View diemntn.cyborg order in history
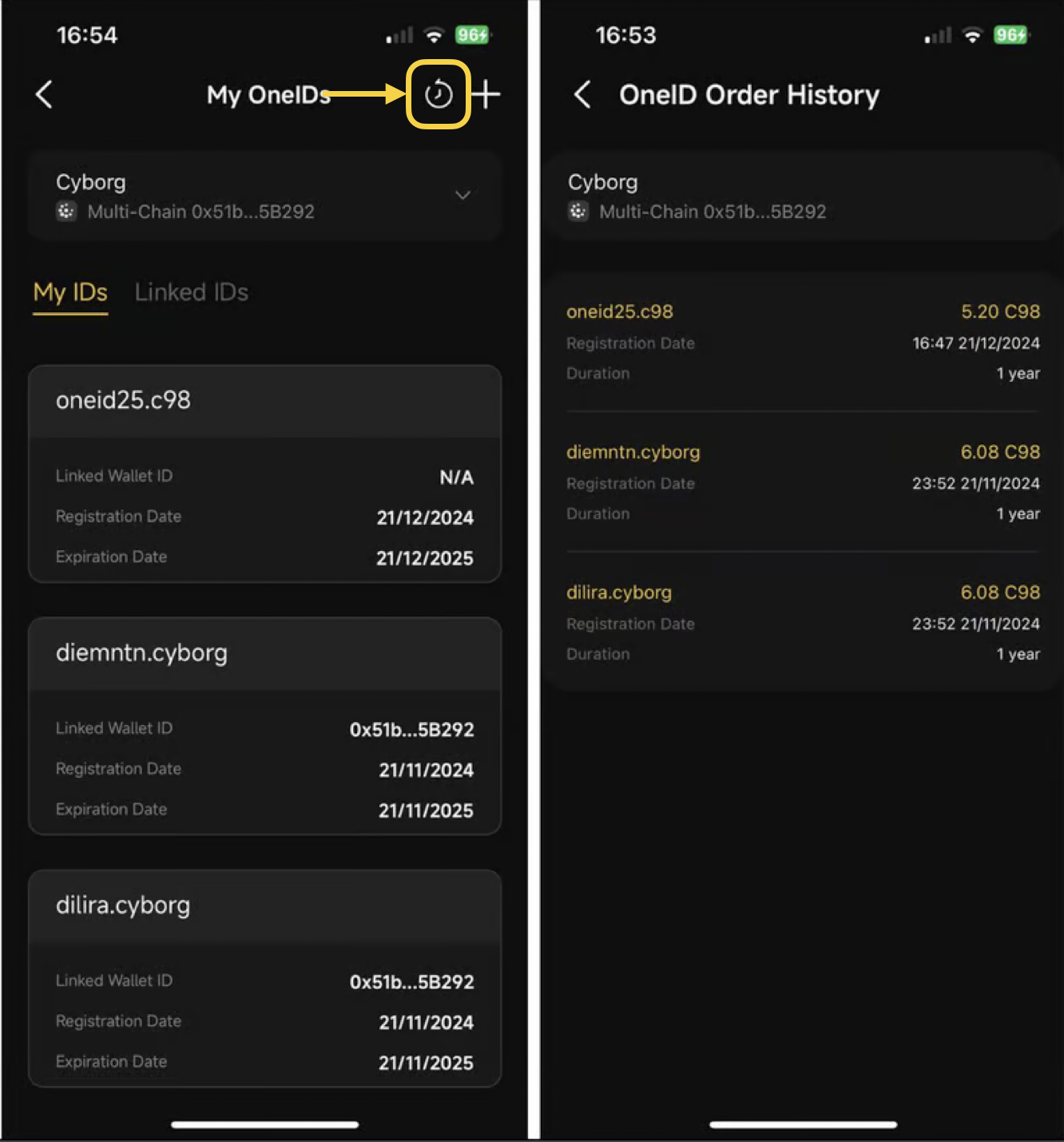Image resolution: width=1064 pixels, height=1142 pixels. [803, 482]
